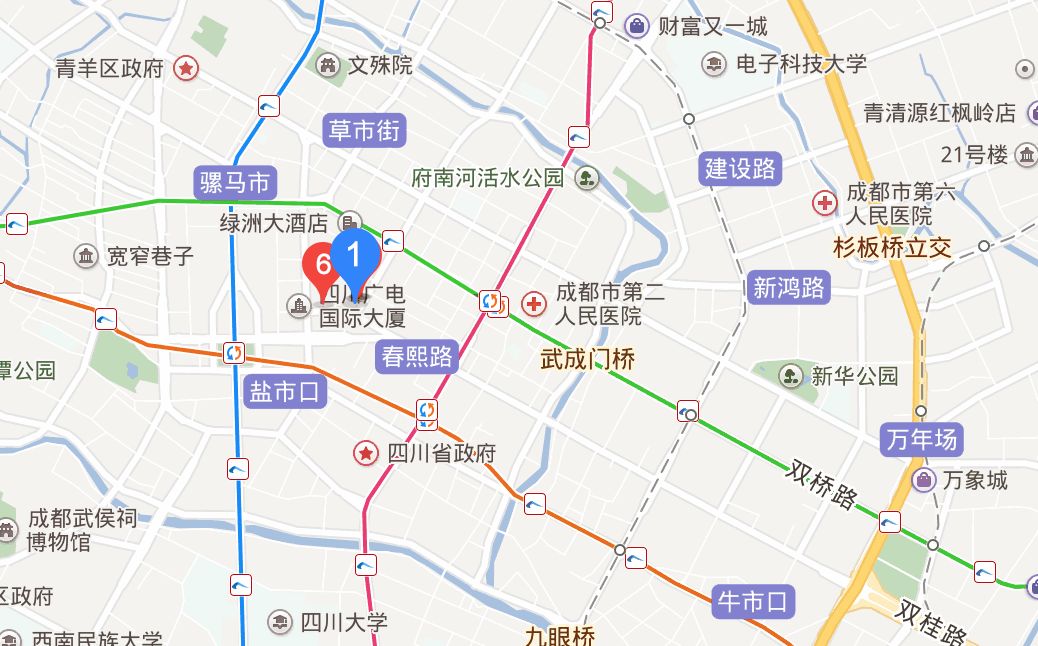The height and width of the screenshot is (646, 1038).
Task: Select the 盐市口 station label
Action: pyautogui.click(x=285, y=392)
